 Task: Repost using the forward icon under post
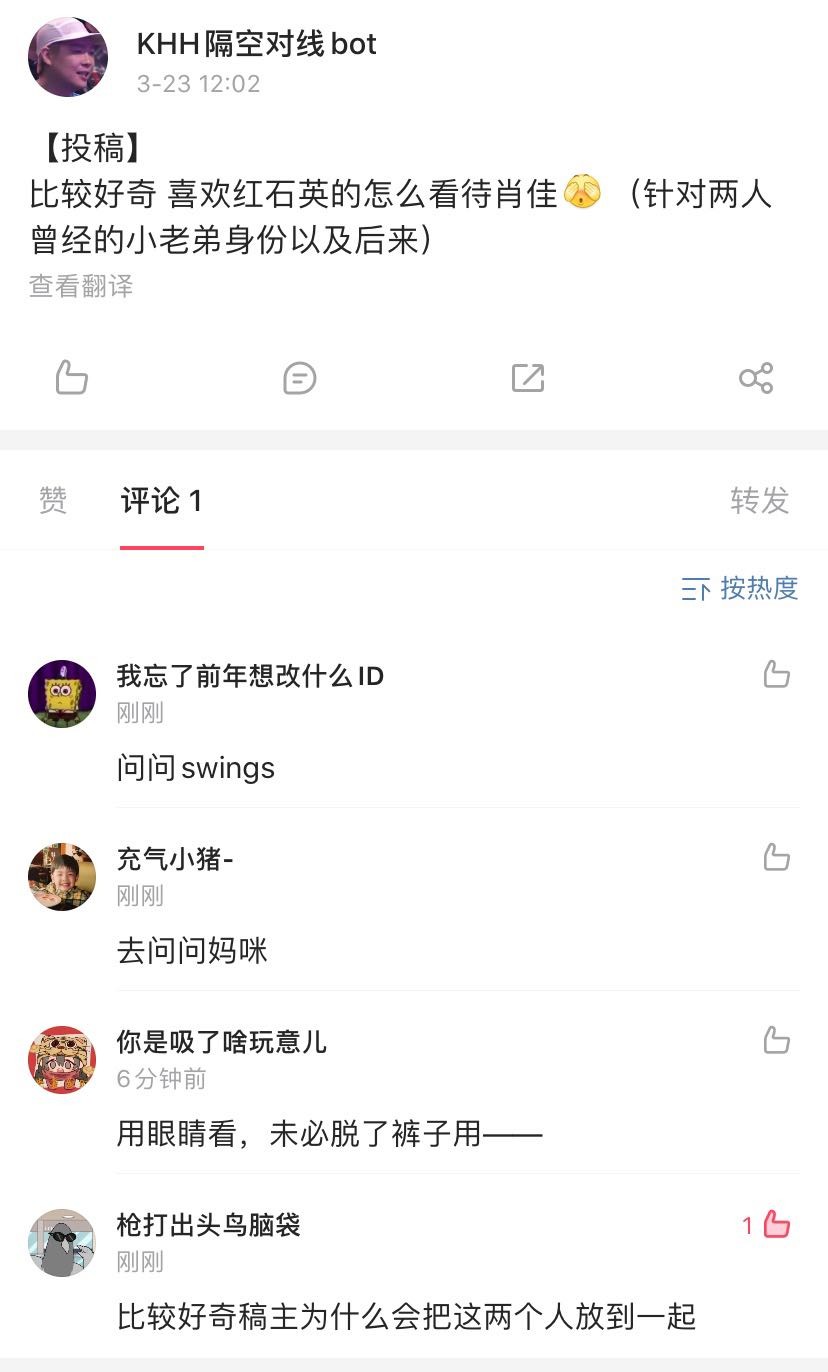527,378
